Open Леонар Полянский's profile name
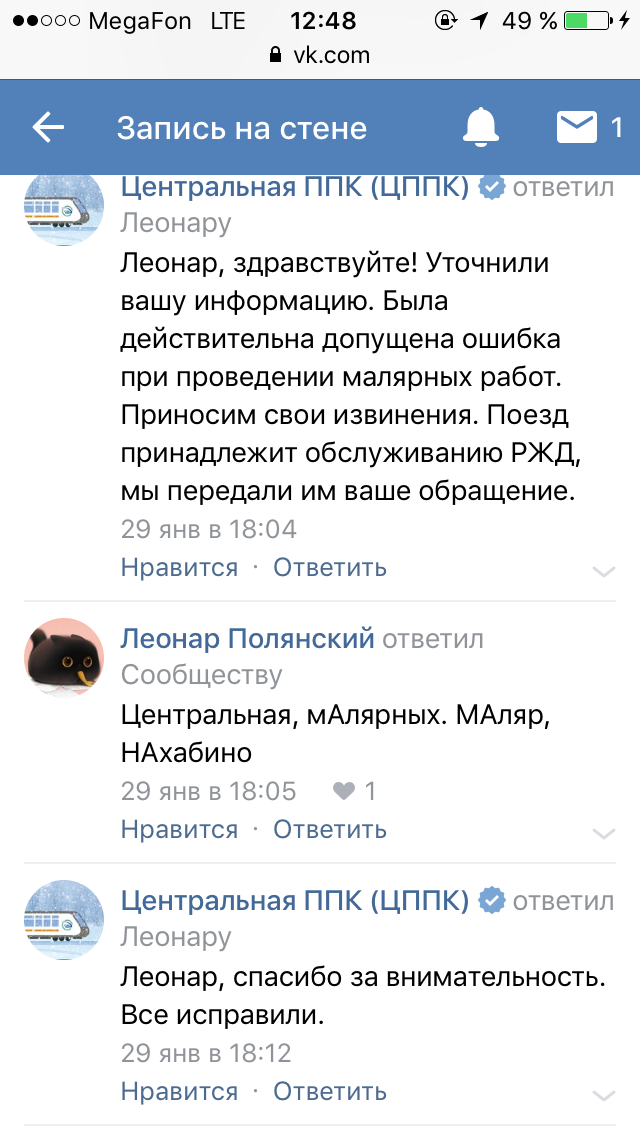This screenshot has height=1136, width=640. (x=247, y=638)
